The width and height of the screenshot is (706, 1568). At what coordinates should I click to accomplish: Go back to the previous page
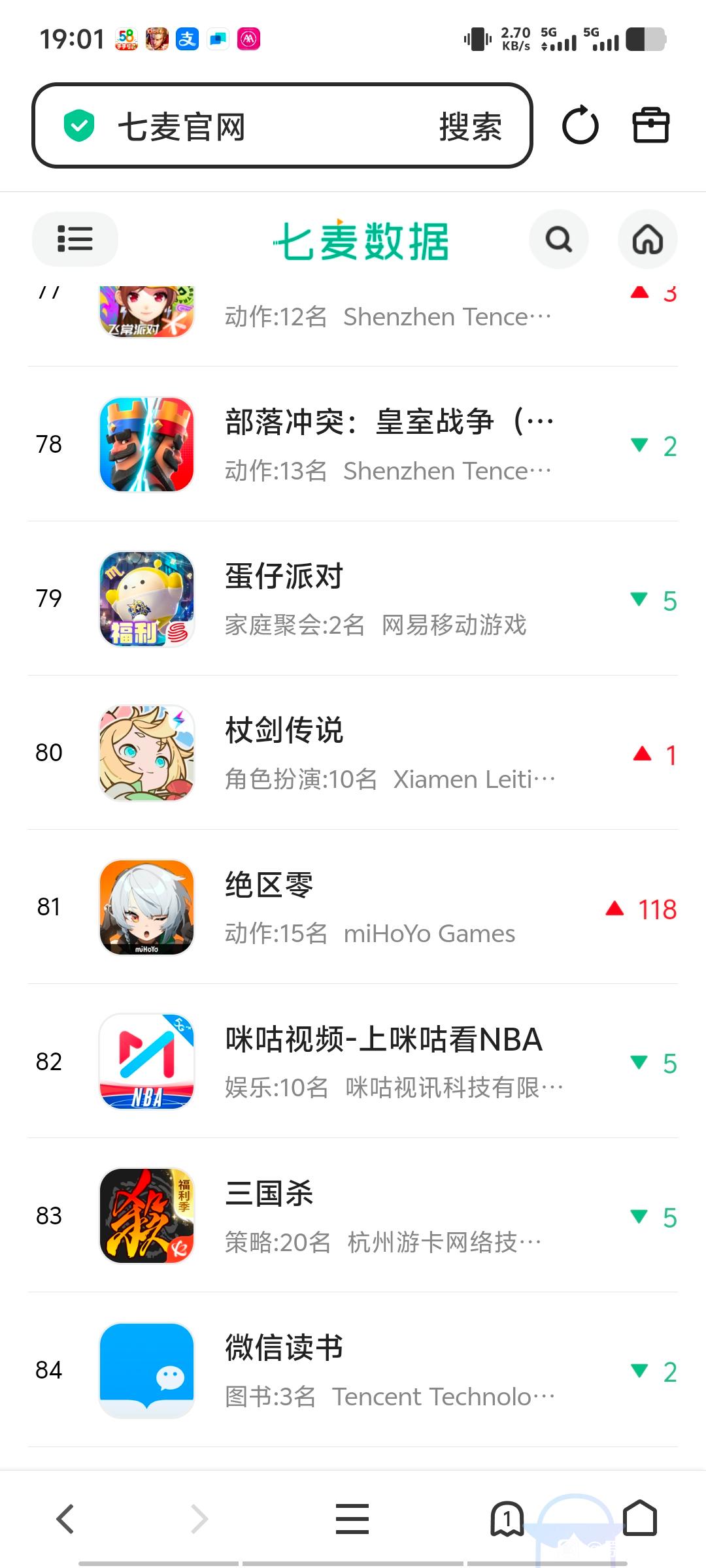coord(65,1518)
